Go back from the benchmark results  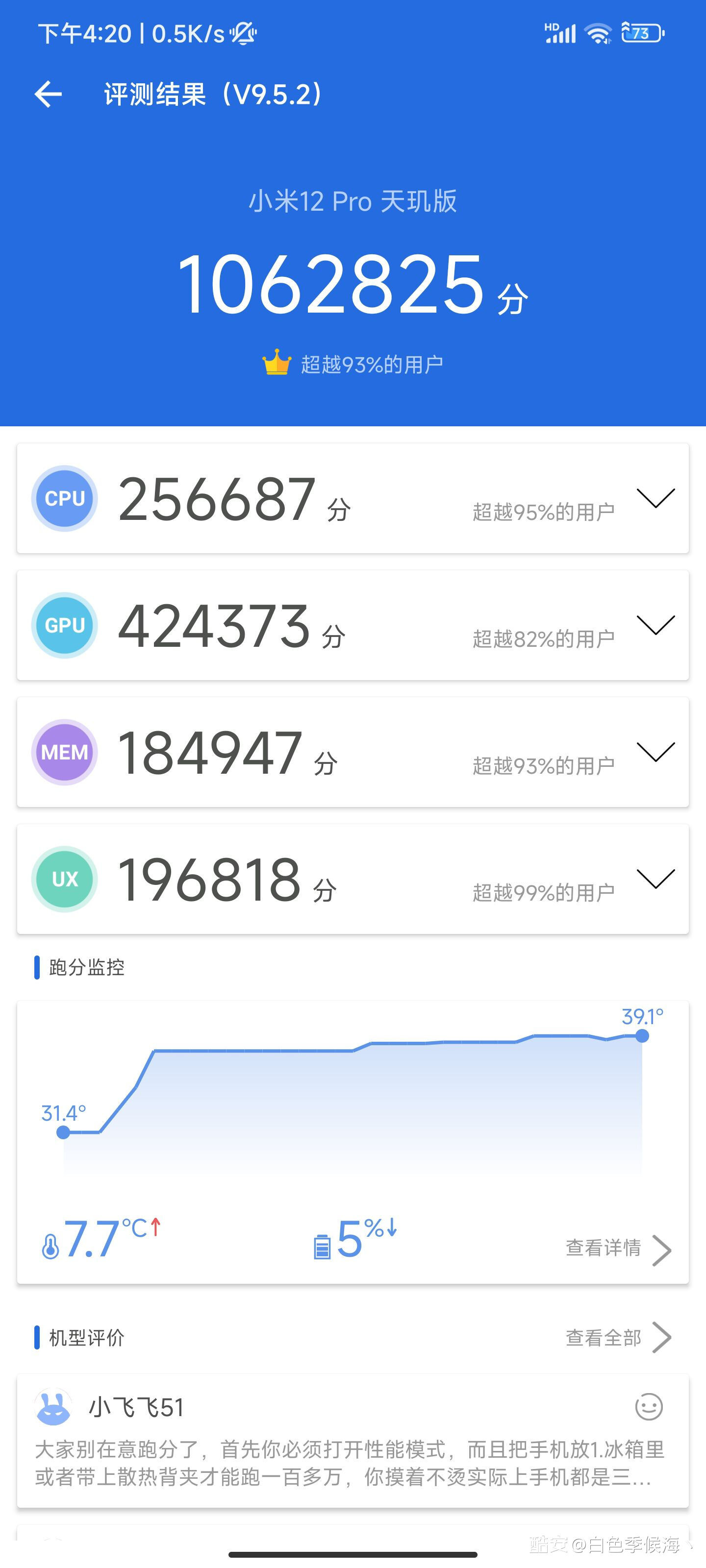48,95
